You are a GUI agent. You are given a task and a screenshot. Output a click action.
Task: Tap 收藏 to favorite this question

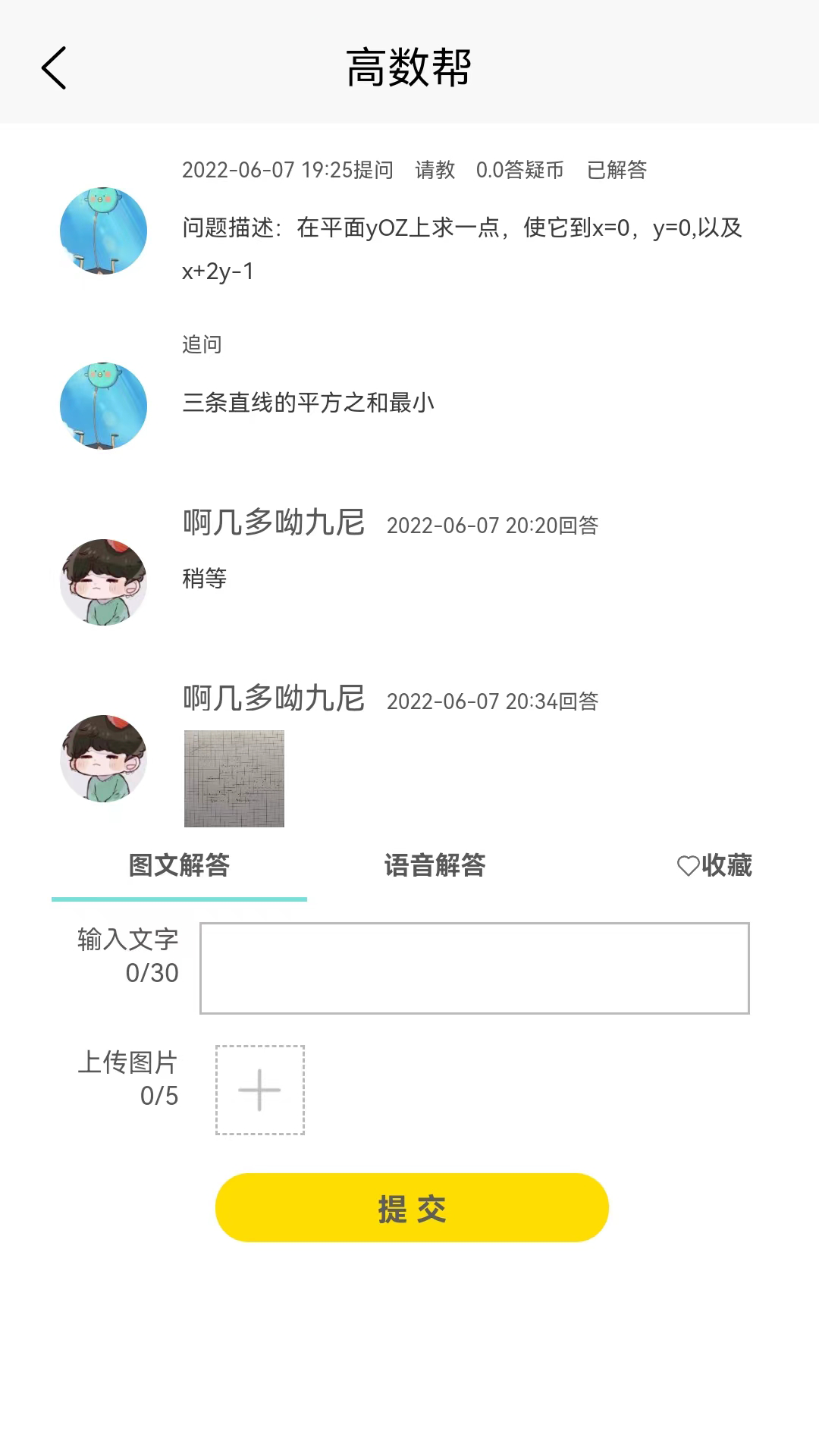pyautogui.click(x=714, y=865)
